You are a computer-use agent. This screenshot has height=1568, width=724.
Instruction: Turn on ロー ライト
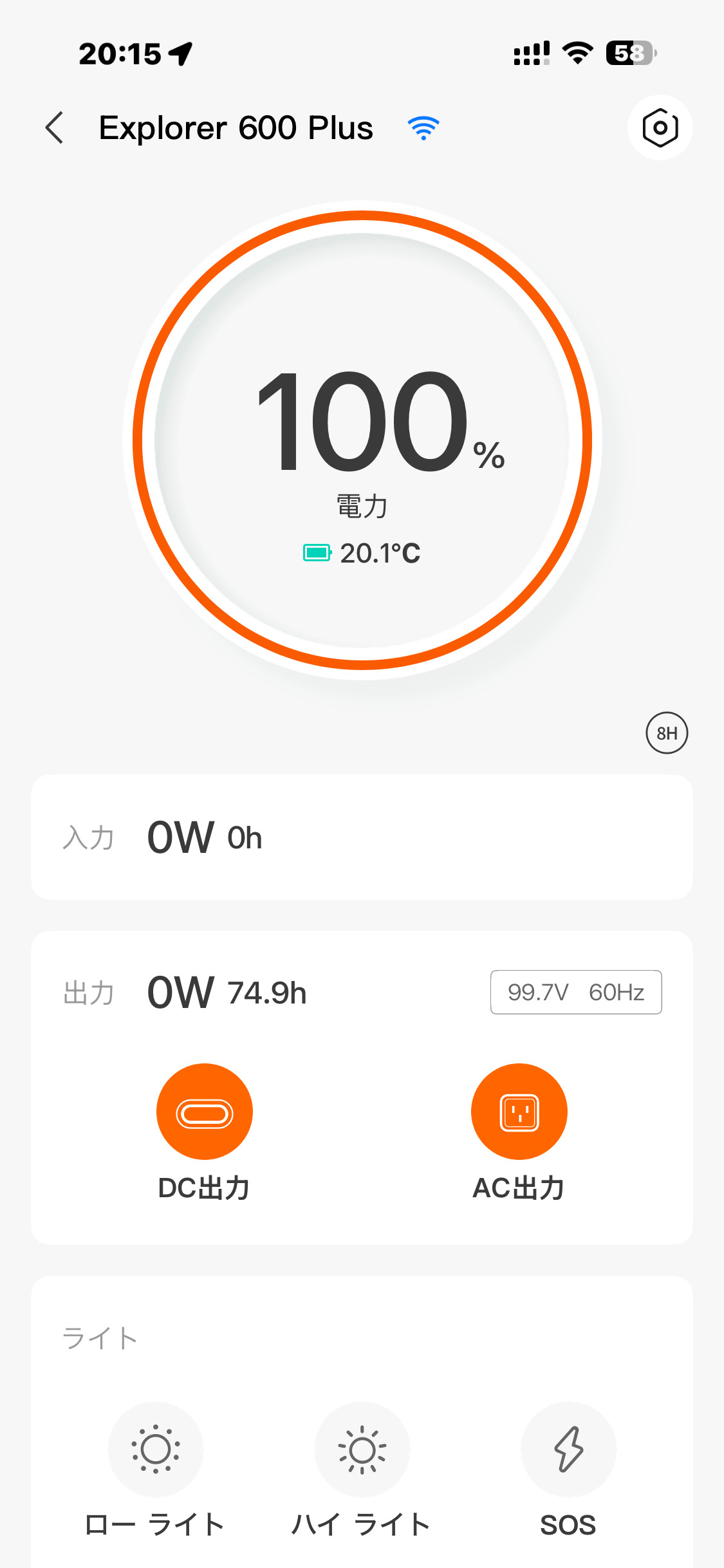tap(156, 1450)
